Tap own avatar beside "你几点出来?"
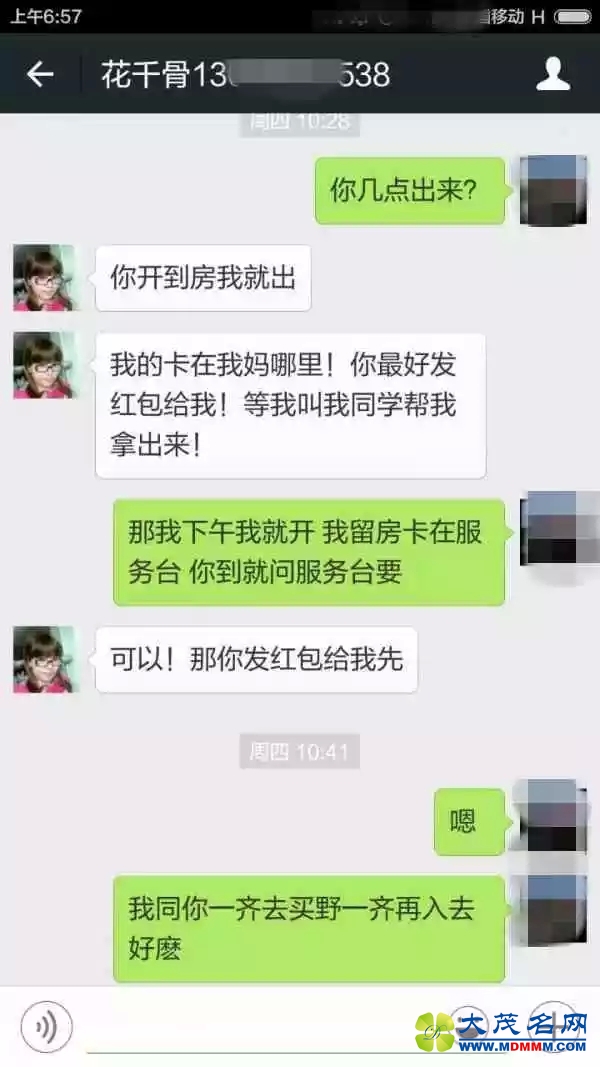Image resolution: width=600 pixels, height=1067 pixels. click(x=553, y=190)
